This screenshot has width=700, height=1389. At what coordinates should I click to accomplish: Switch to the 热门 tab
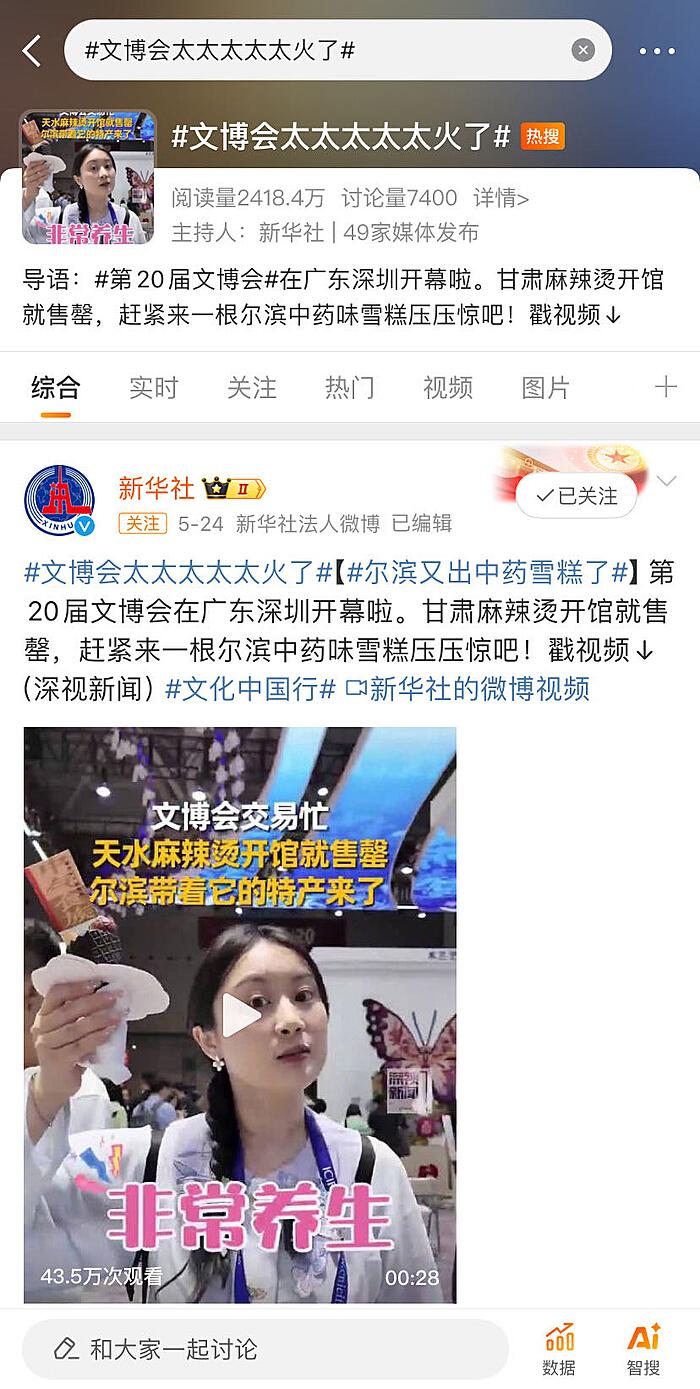[x=349, y=387]
